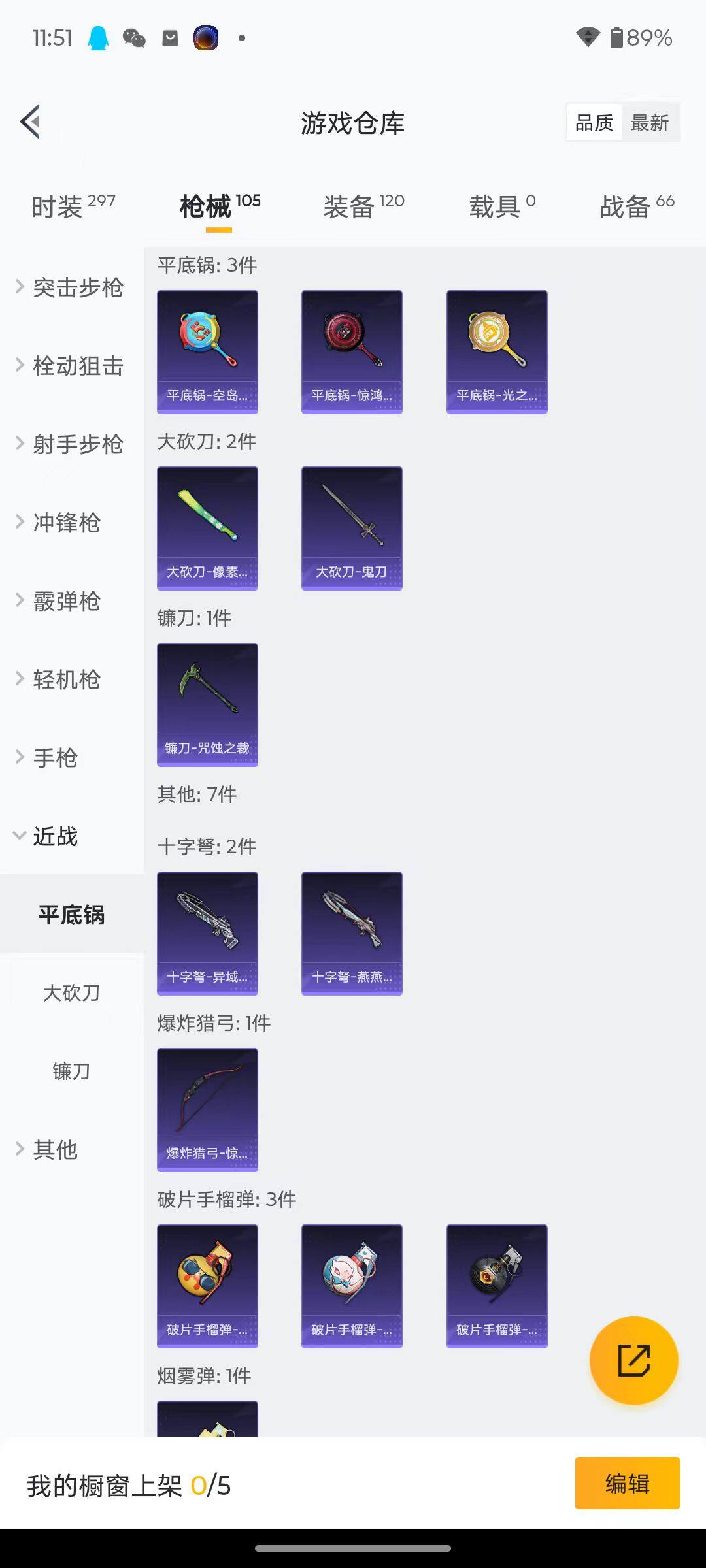Tap the back arrow to leave warehouse

coord(29,122)
